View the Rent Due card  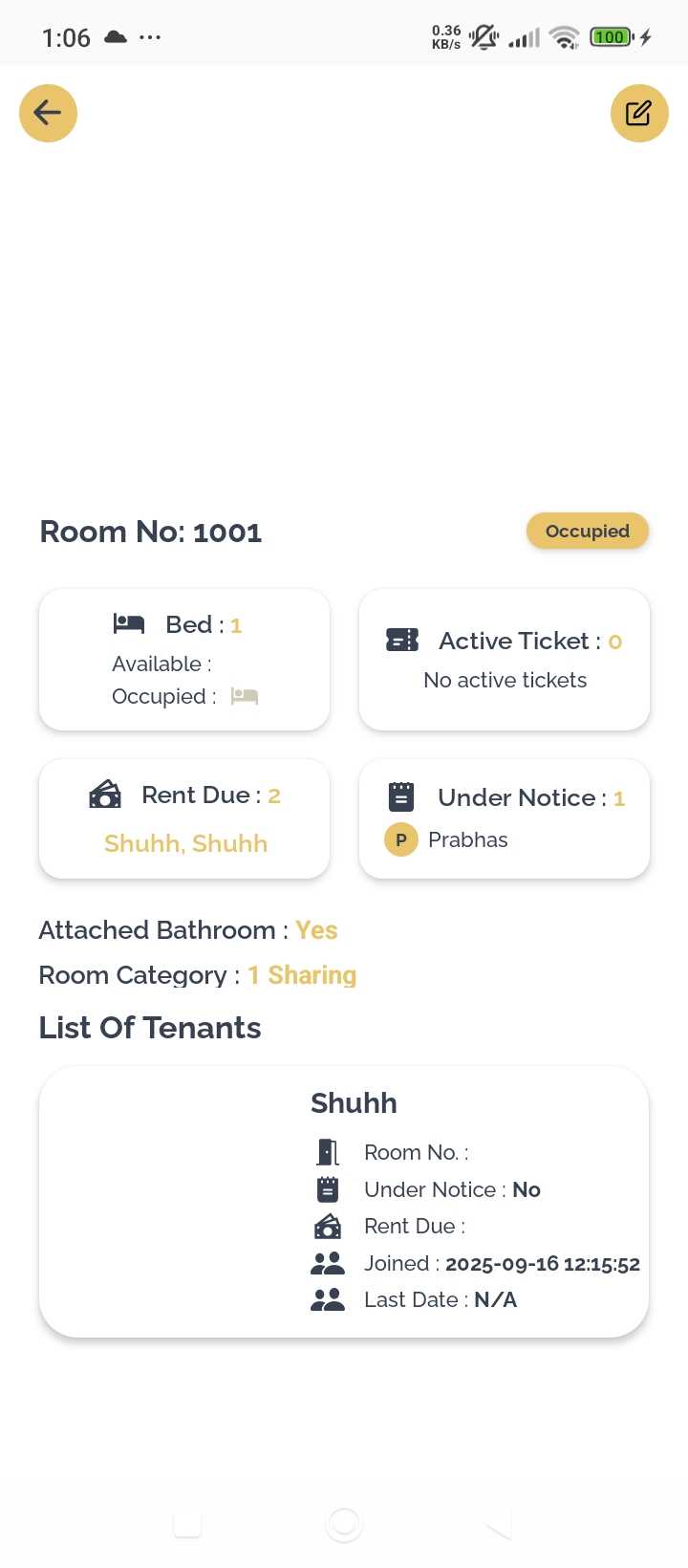click(184, 819)
